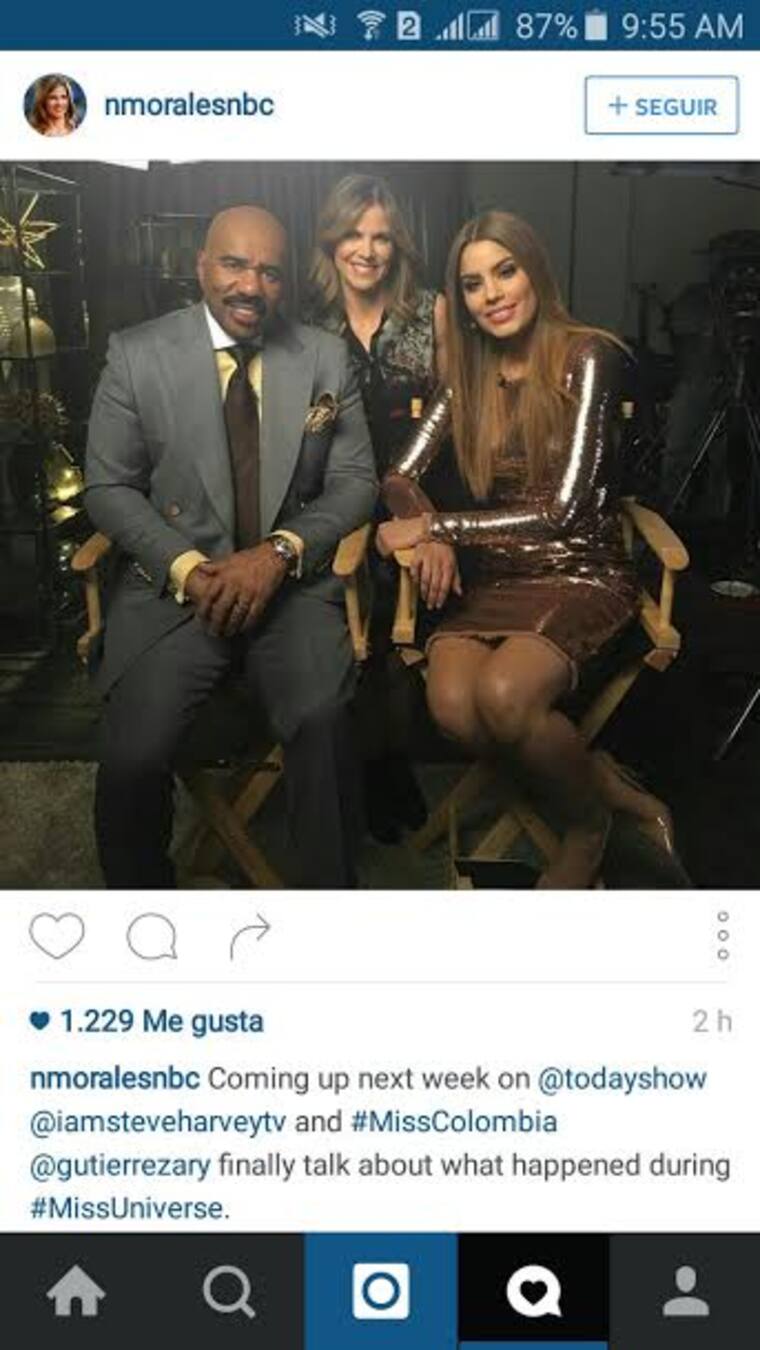760x1350 pixels.
Task: Open the @gutierrezary mention
Action: click(x=120, y=1165)
